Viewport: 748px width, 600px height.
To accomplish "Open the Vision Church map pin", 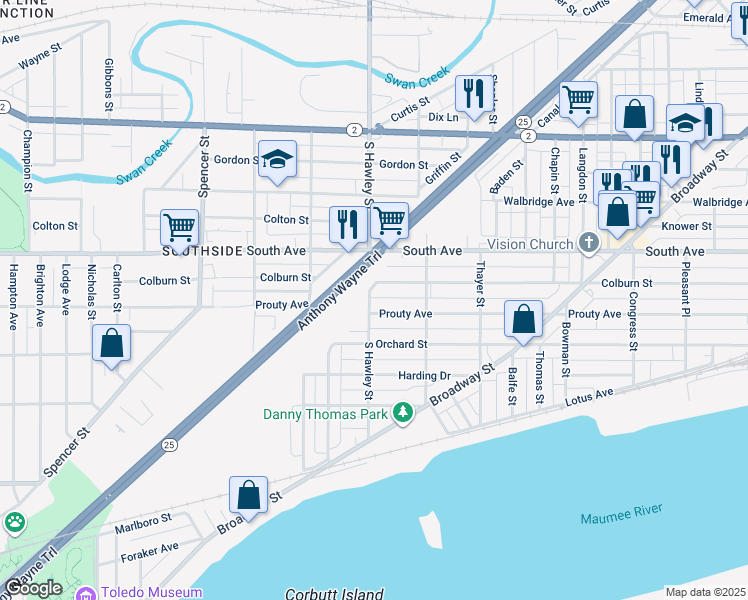I will 589,244.
